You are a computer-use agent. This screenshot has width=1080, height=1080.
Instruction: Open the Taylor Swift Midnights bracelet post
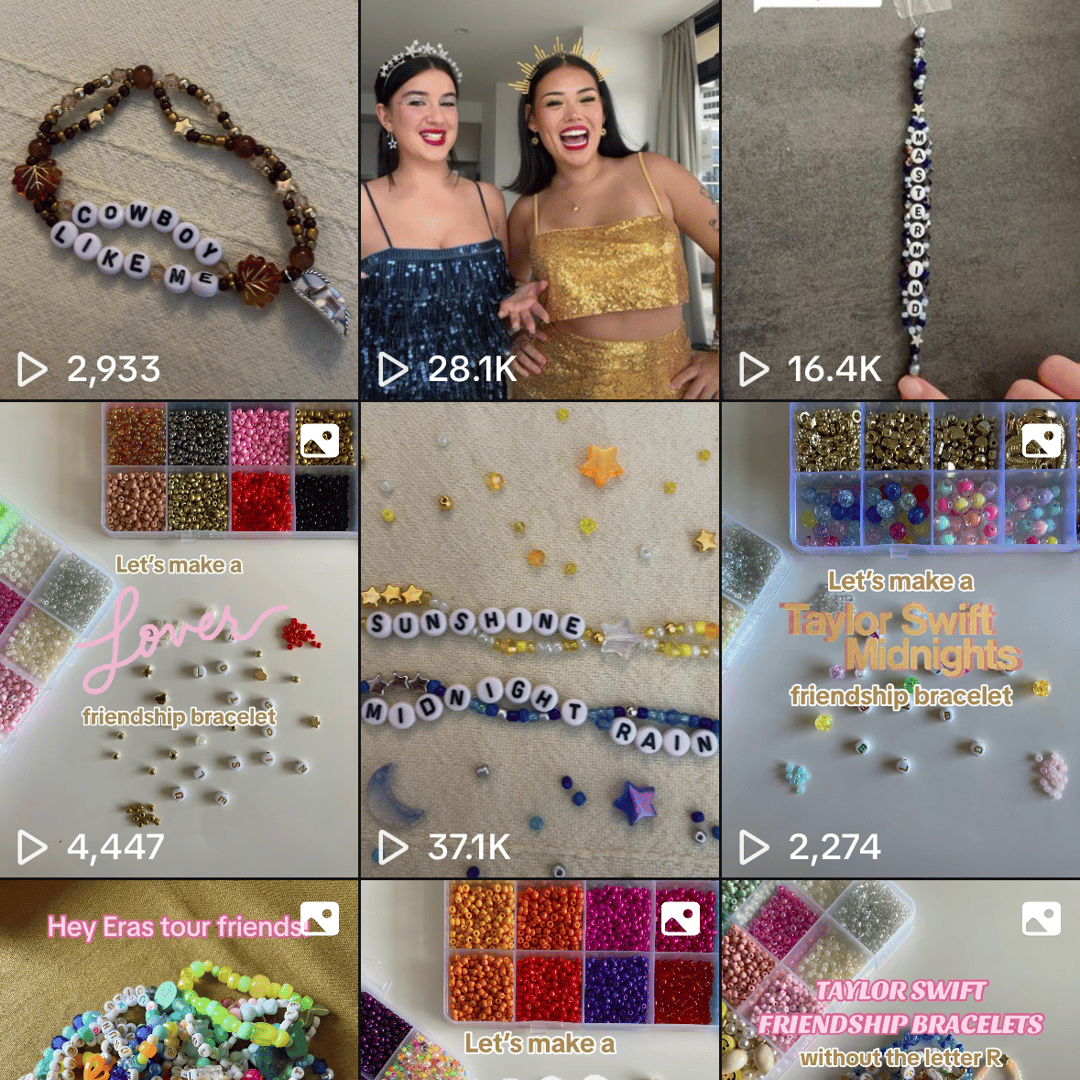(900, 640)
